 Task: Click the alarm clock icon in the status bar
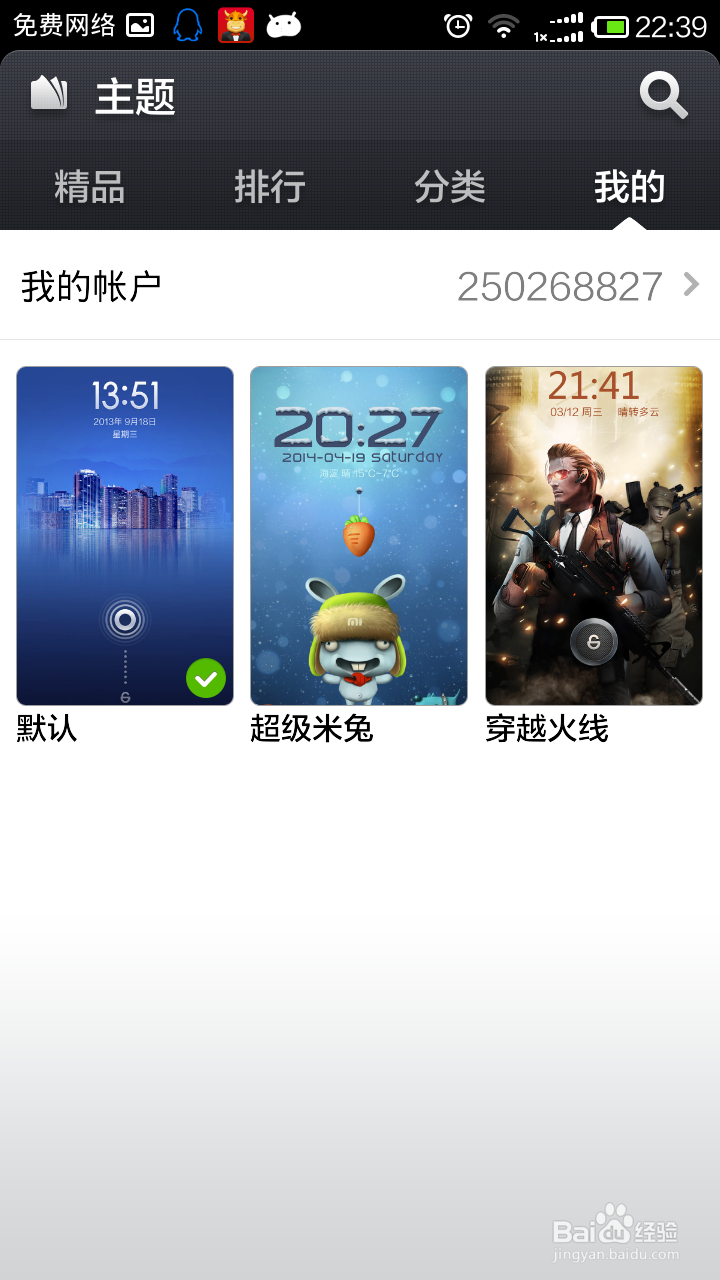click(x=457, y=23)
